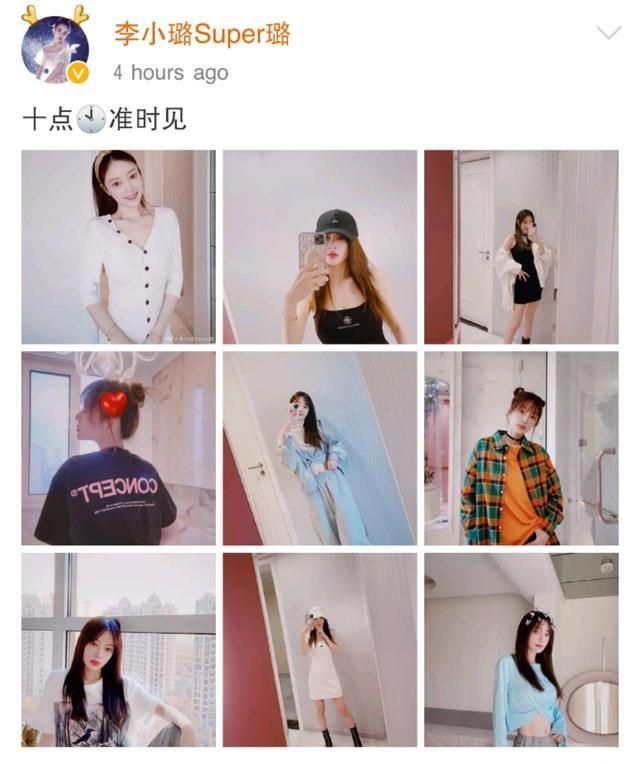View the photo with the blue knit top
This screenshot has height=764, width=640.
coord(521,650)
